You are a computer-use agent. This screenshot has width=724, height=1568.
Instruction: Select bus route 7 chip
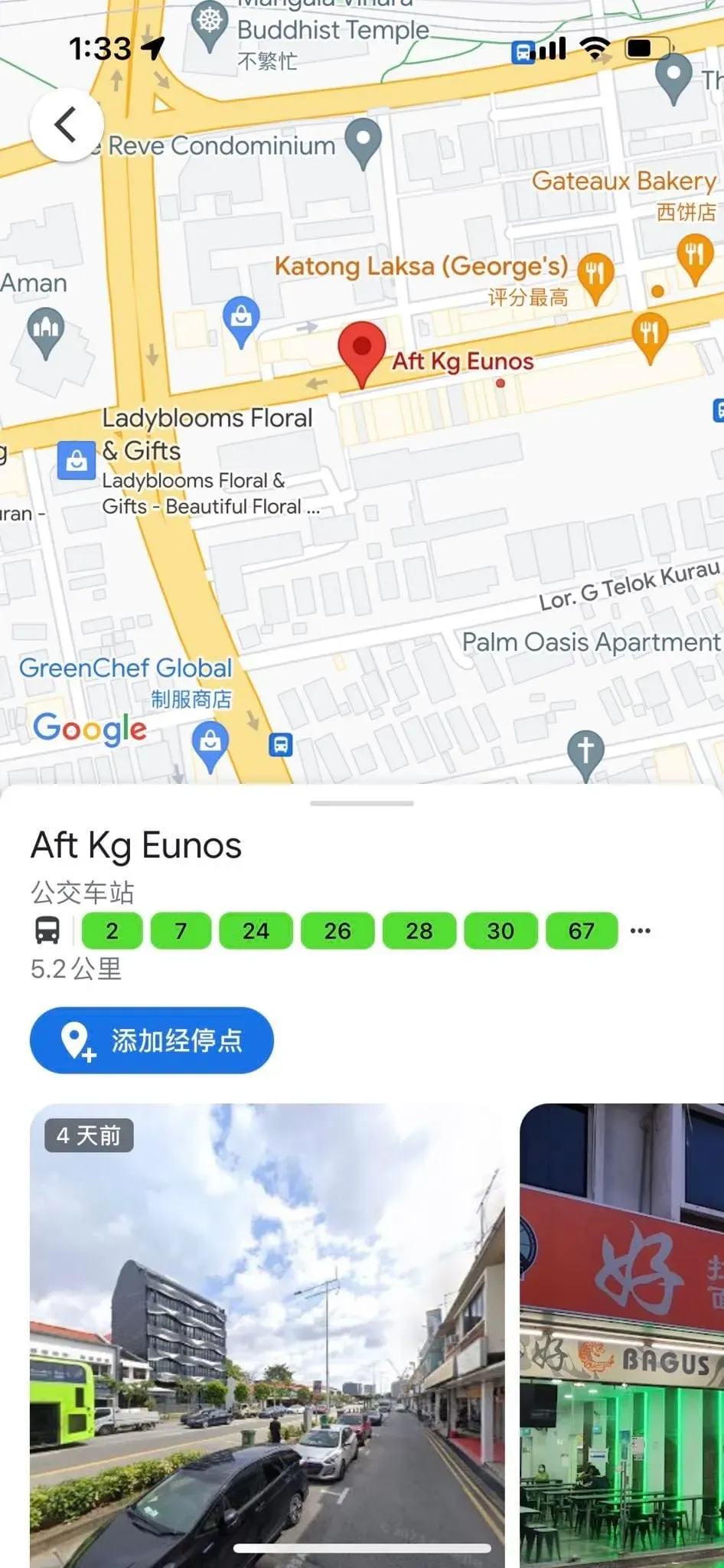point(181,931)
